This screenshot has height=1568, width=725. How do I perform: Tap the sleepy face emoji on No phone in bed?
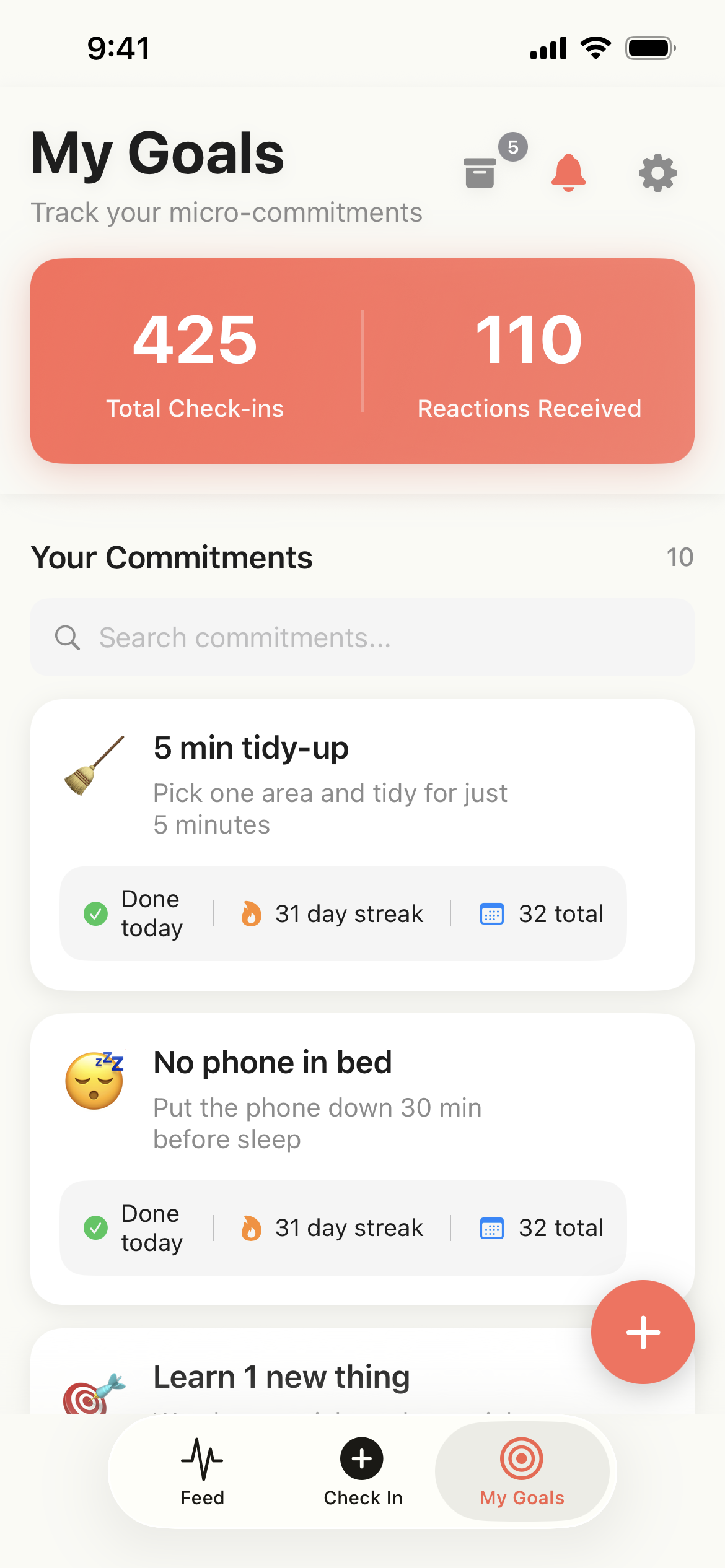94,1082
